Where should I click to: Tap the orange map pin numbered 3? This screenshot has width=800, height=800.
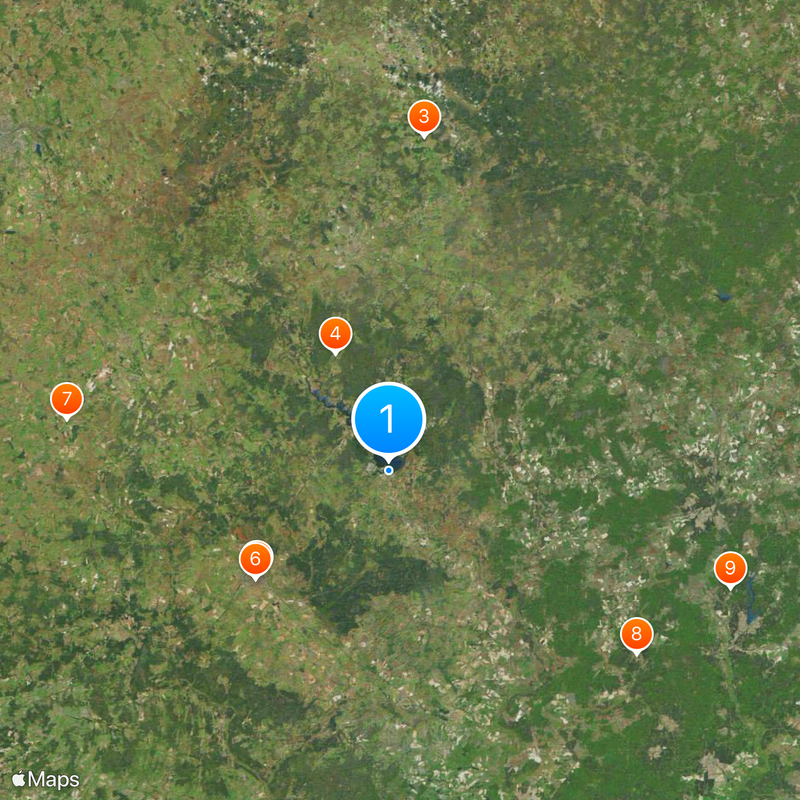[424, 118]
